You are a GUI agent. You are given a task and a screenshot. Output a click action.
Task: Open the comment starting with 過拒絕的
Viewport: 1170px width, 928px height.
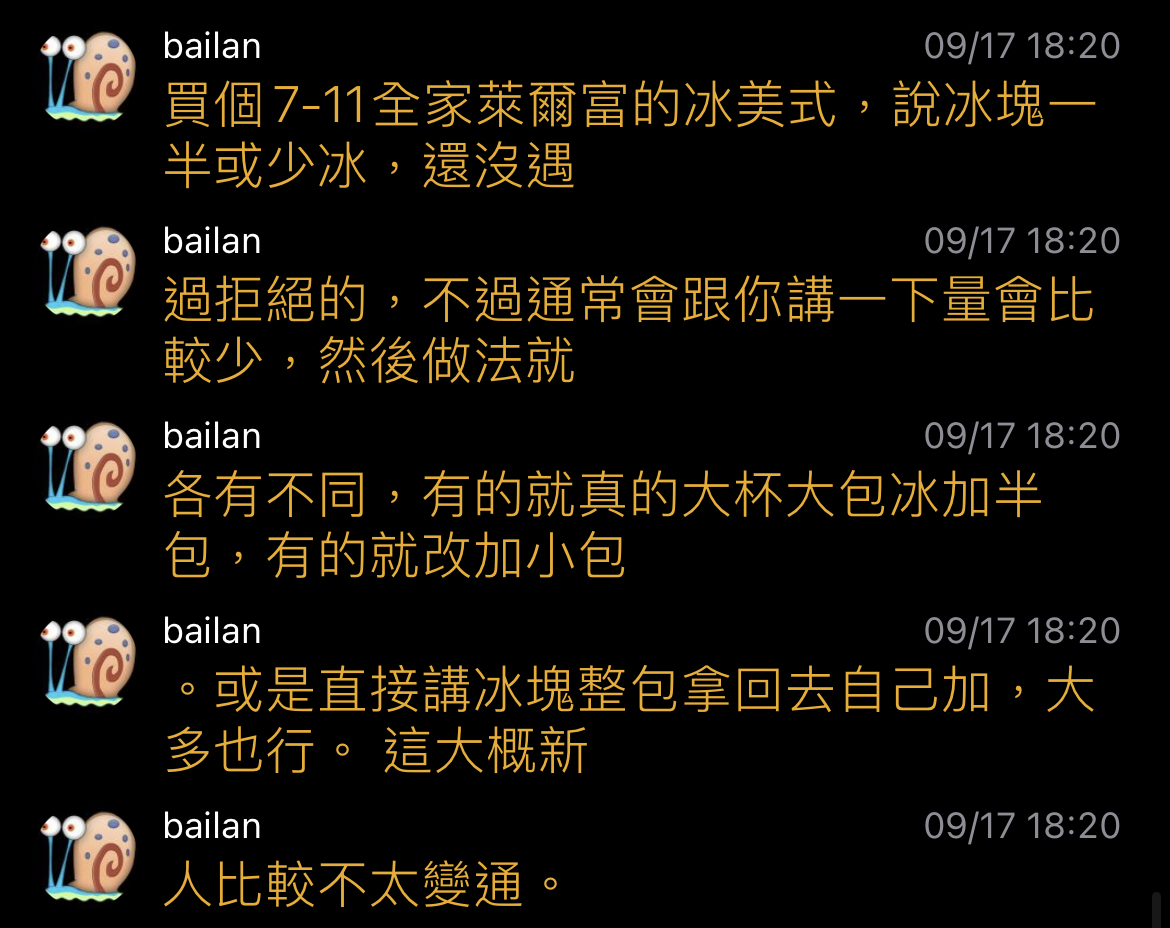pyautogui.click(x=628, y=330)
